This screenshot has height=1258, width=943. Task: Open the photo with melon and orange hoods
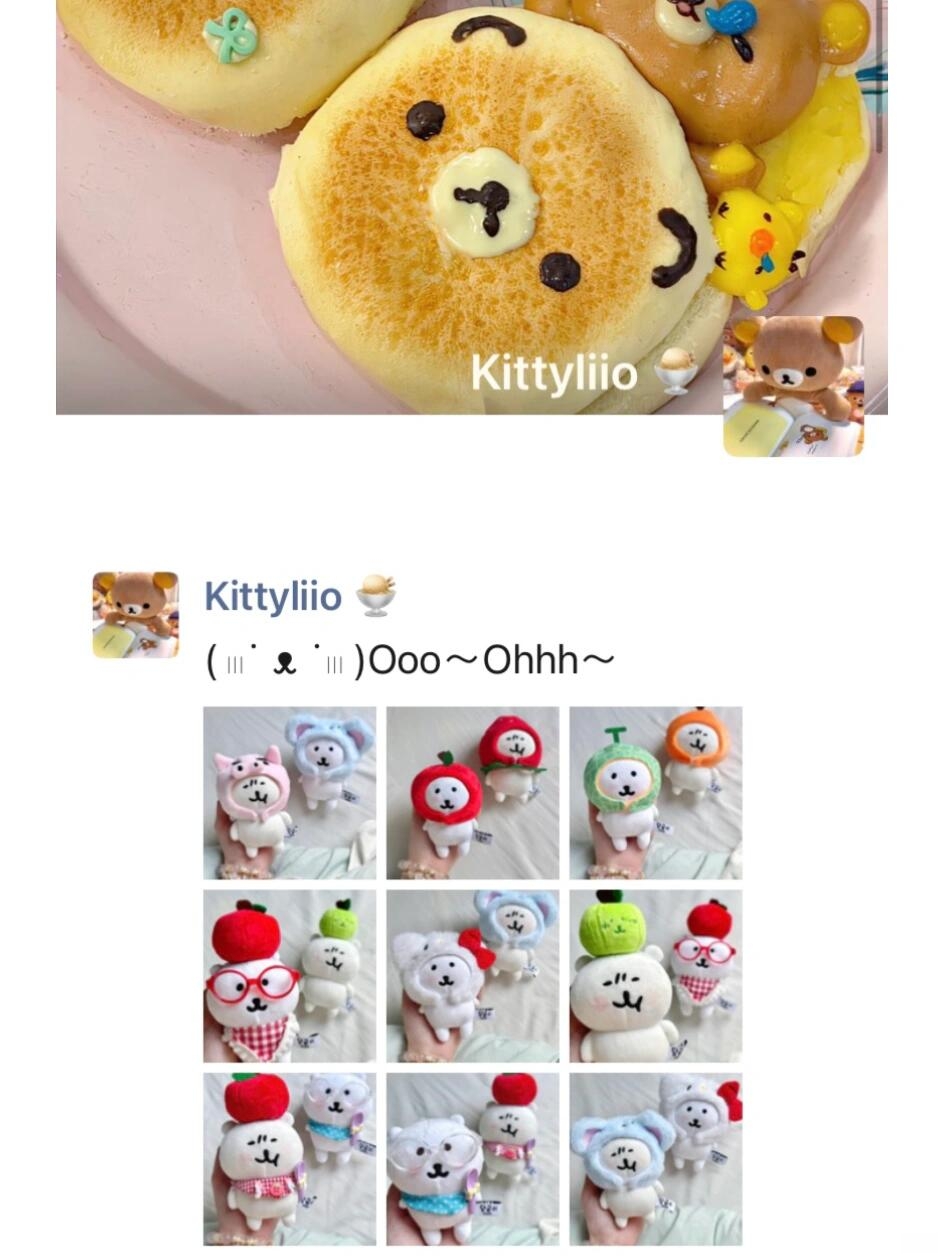[x=656, y=793]
